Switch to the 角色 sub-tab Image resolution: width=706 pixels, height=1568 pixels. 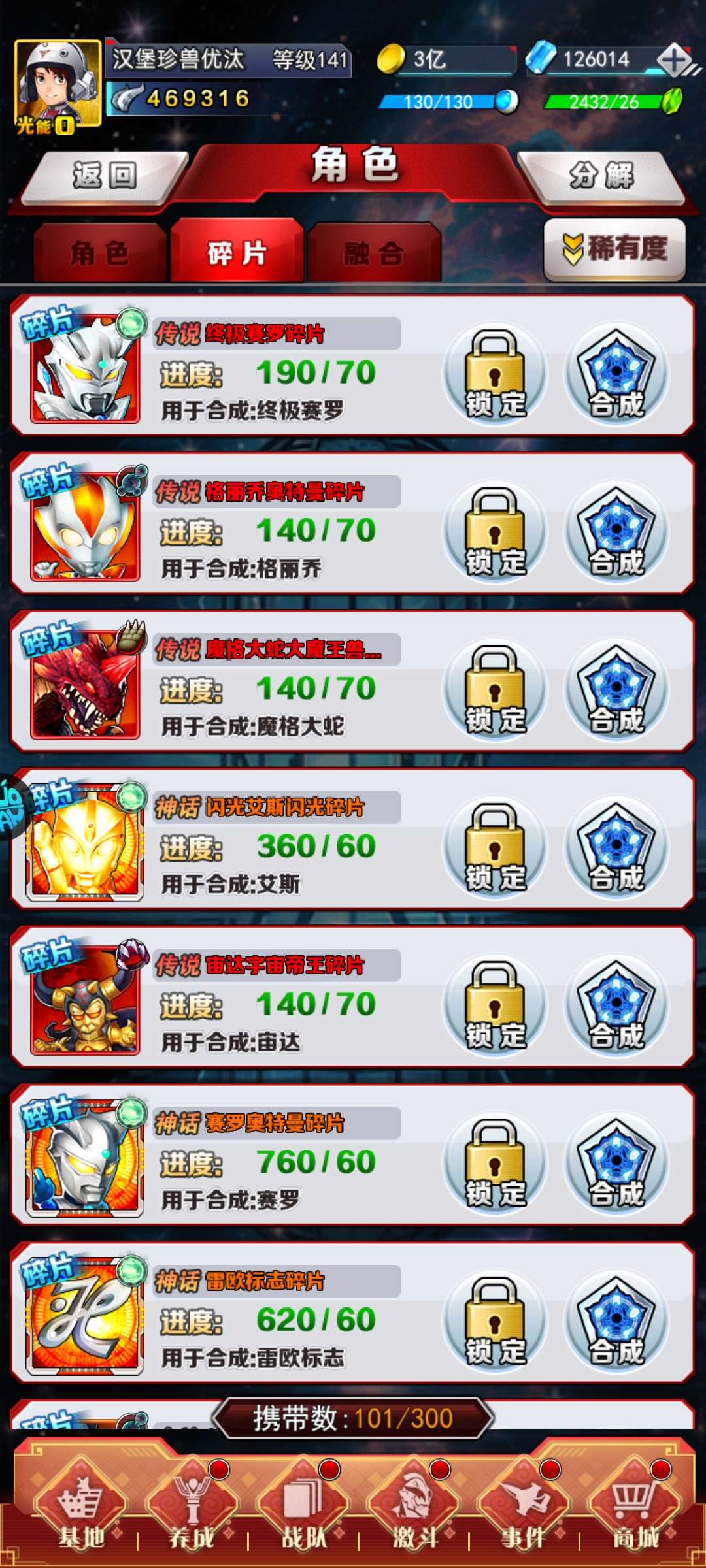click(100, 253)
